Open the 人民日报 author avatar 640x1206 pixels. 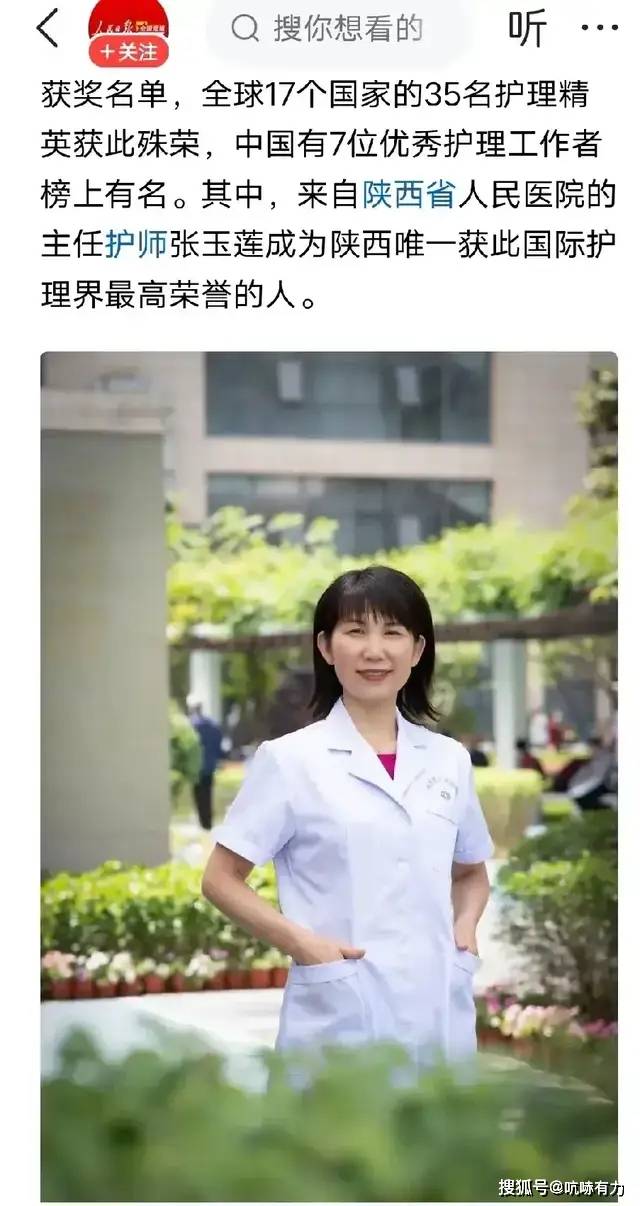[x=128, y=20]
